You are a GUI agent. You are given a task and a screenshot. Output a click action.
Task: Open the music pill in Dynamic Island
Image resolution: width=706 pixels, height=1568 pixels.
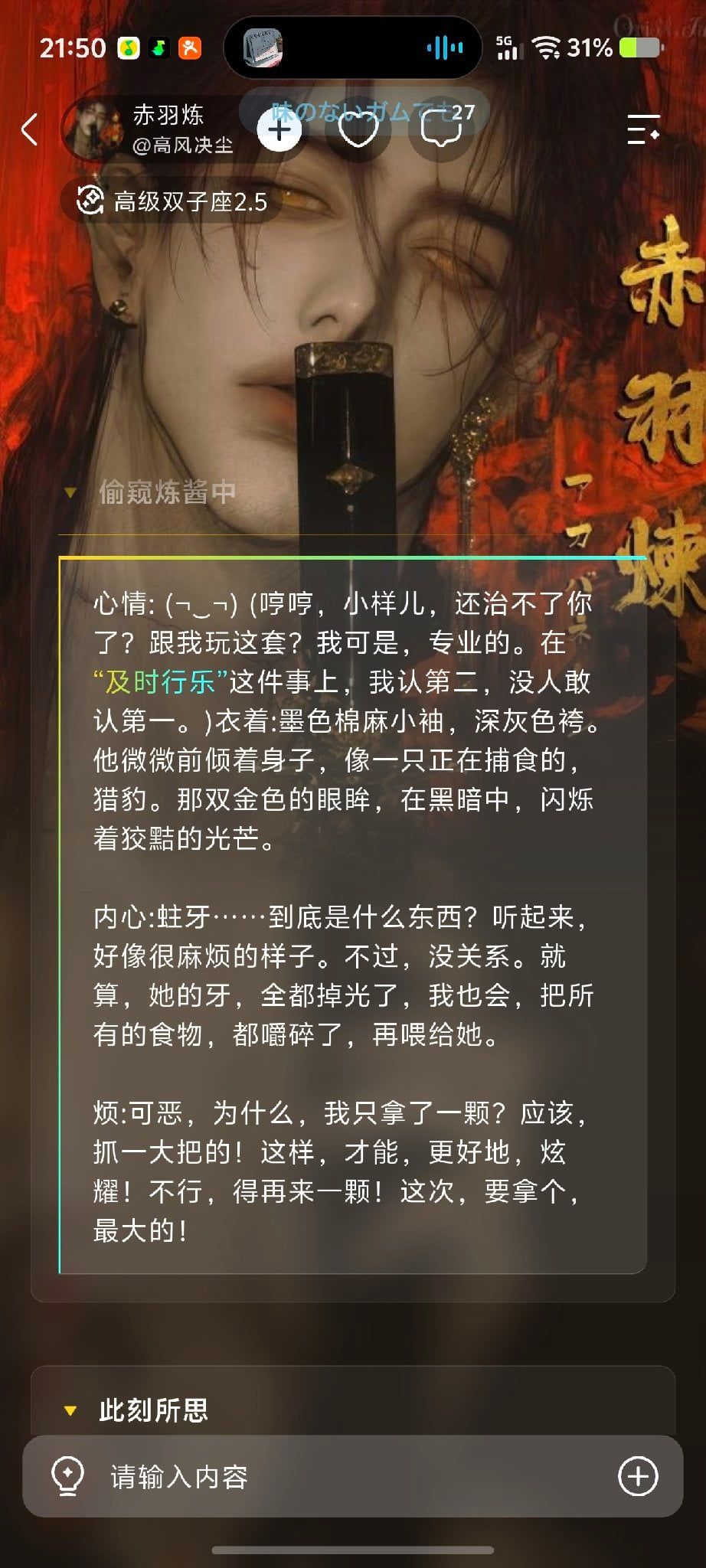point(353,48)
